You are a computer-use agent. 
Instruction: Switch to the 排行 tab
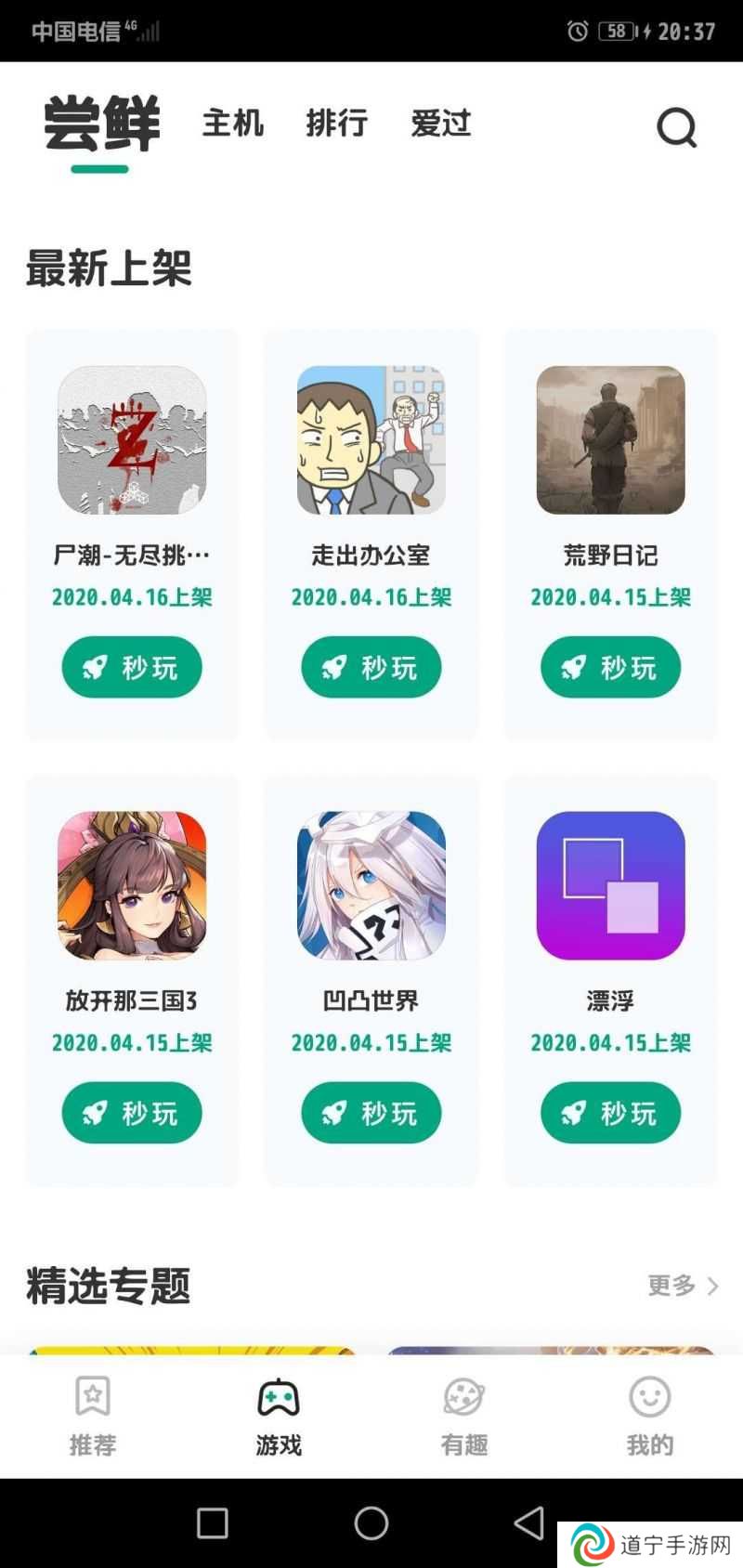pos(337,124)
